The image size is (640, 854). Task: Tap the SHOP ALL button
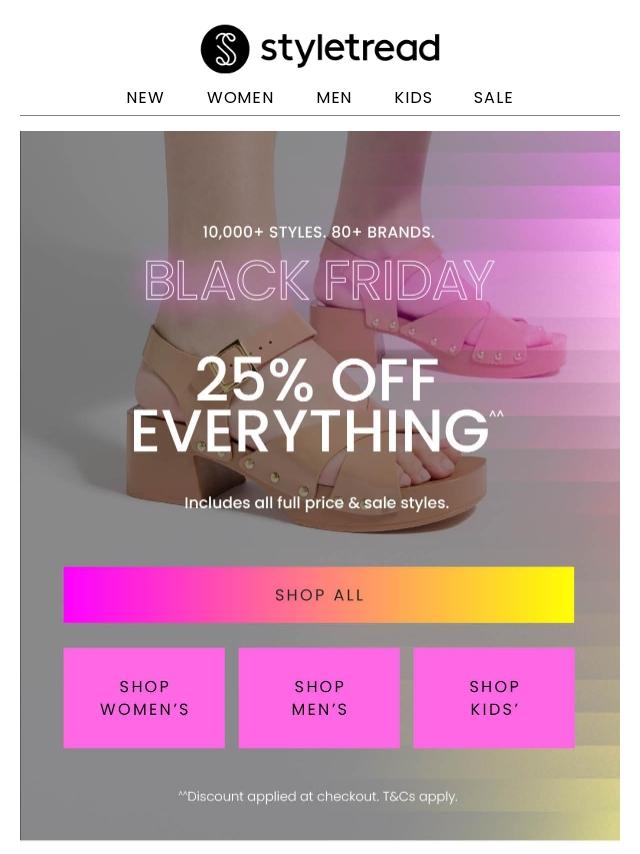point(319,595)
